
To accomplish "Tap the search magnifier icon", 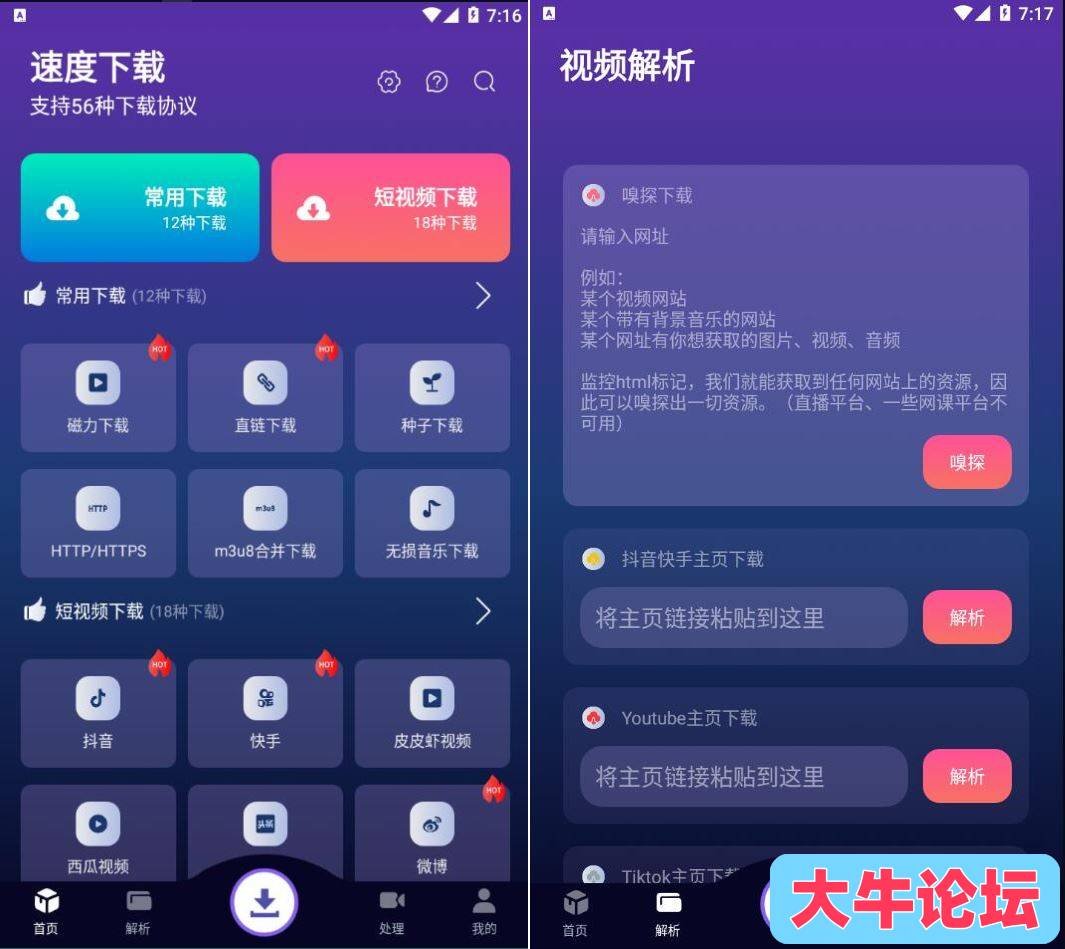I will [x=484, y=82].
